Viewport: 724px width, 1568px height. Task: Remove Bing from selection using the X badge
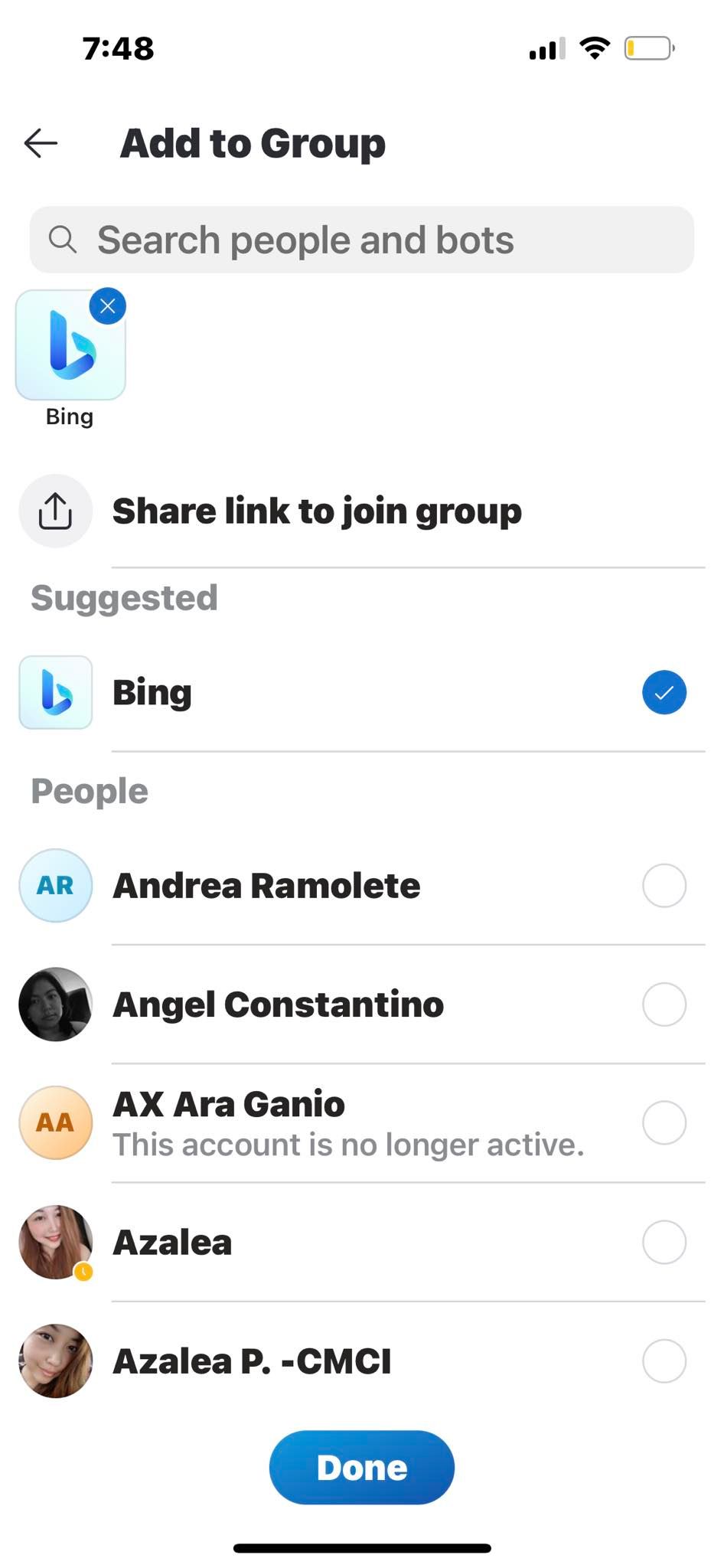point(107,305)
